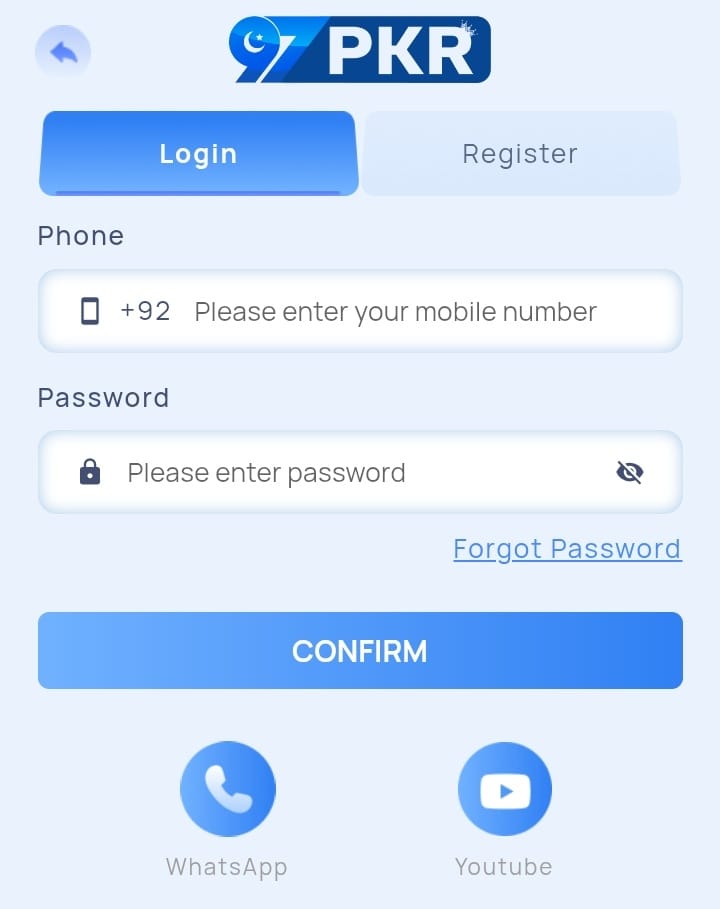
Task: Toggle password visibility eye icon
Action: point(629,473)
